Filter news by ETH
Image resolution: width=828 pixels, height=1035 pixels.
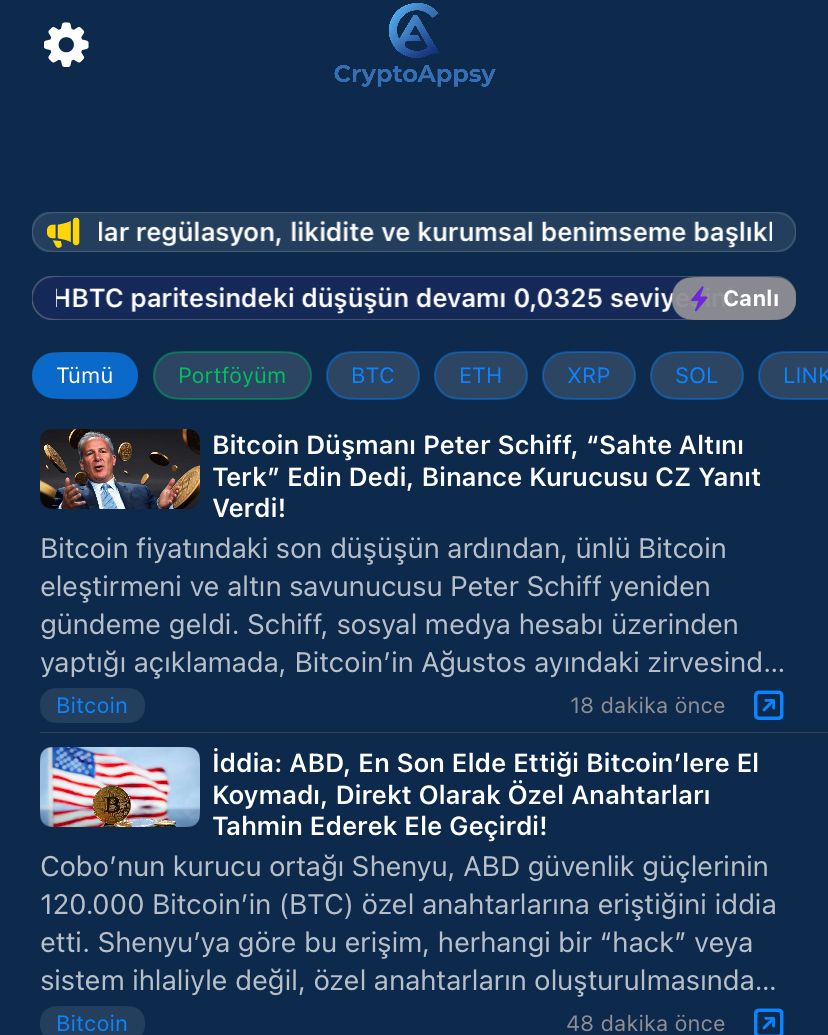pos(480,376)
